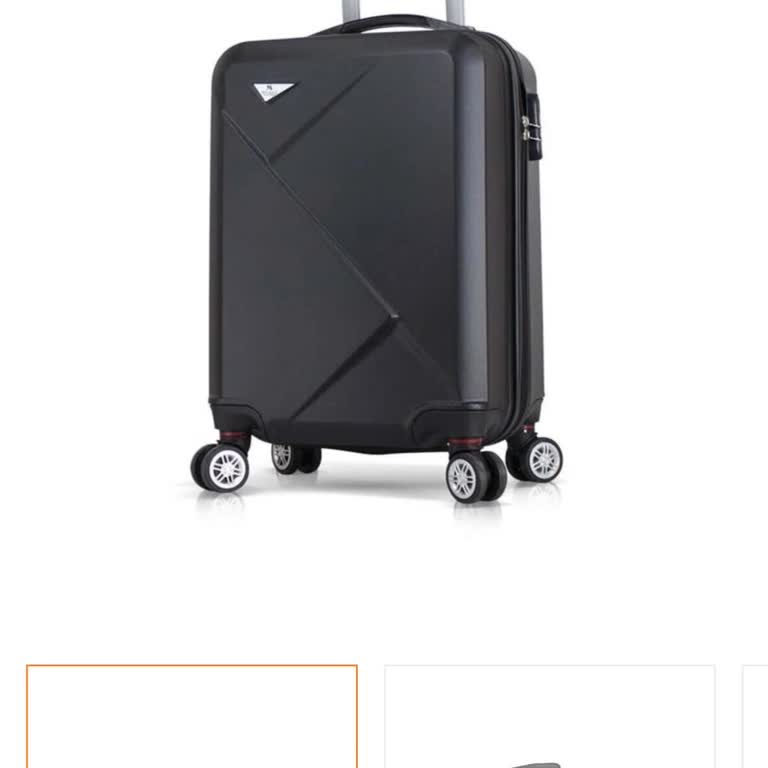Show the second gallery thumbnail image
Image resolution: width=768 pixels, height=768 pixels.
[x=549, y=716]
